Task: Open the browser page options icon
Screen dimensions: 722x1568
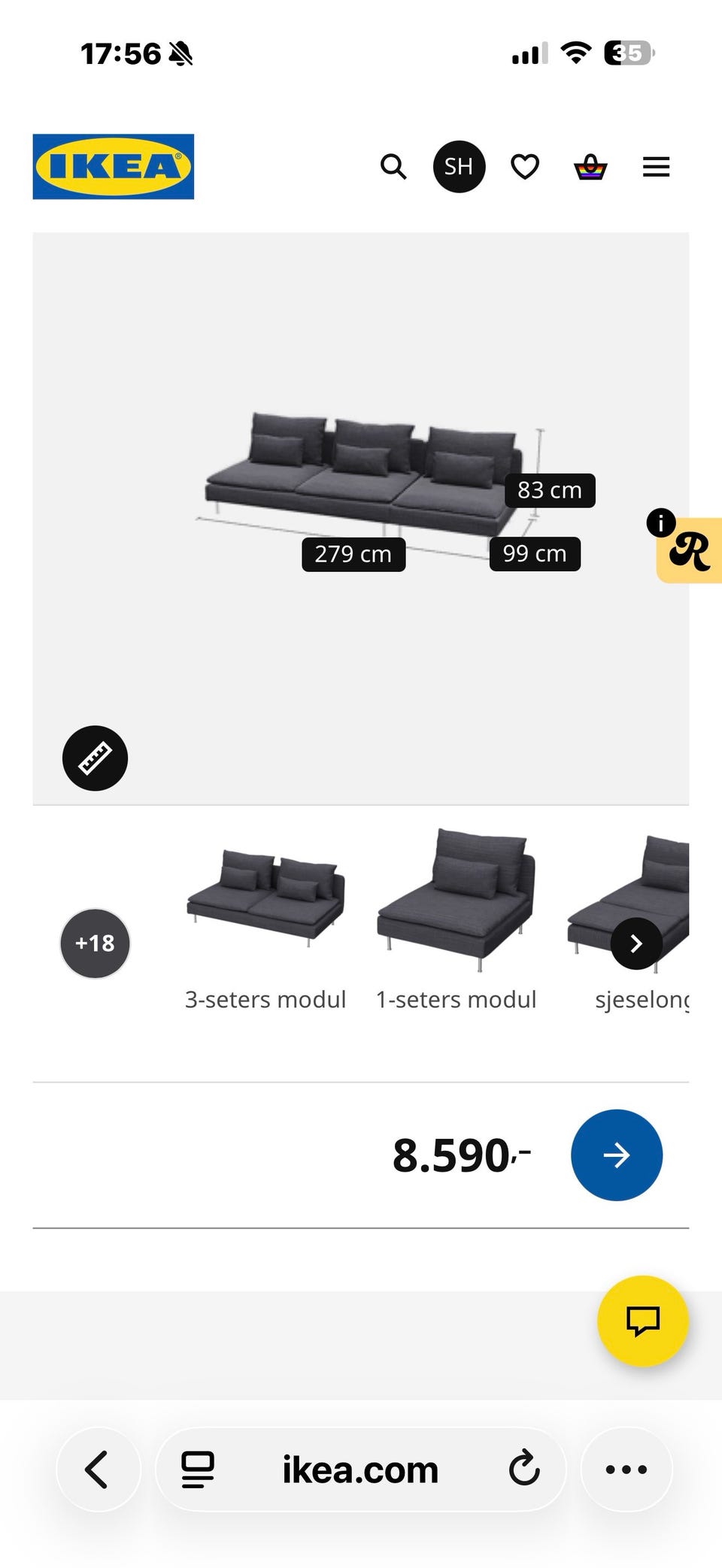Action: pos(198,1469)
